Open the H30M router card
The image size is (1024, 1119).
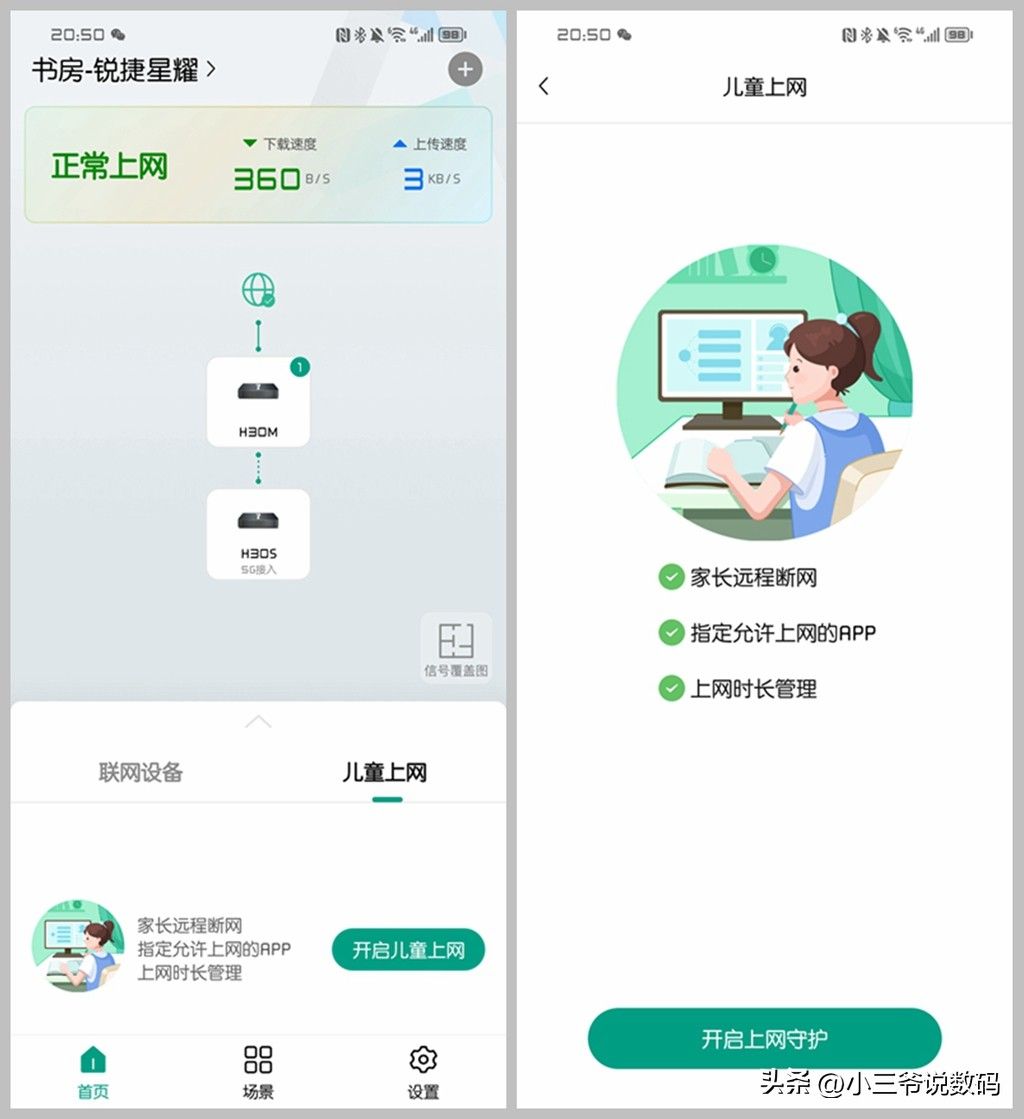coord(258,402)
